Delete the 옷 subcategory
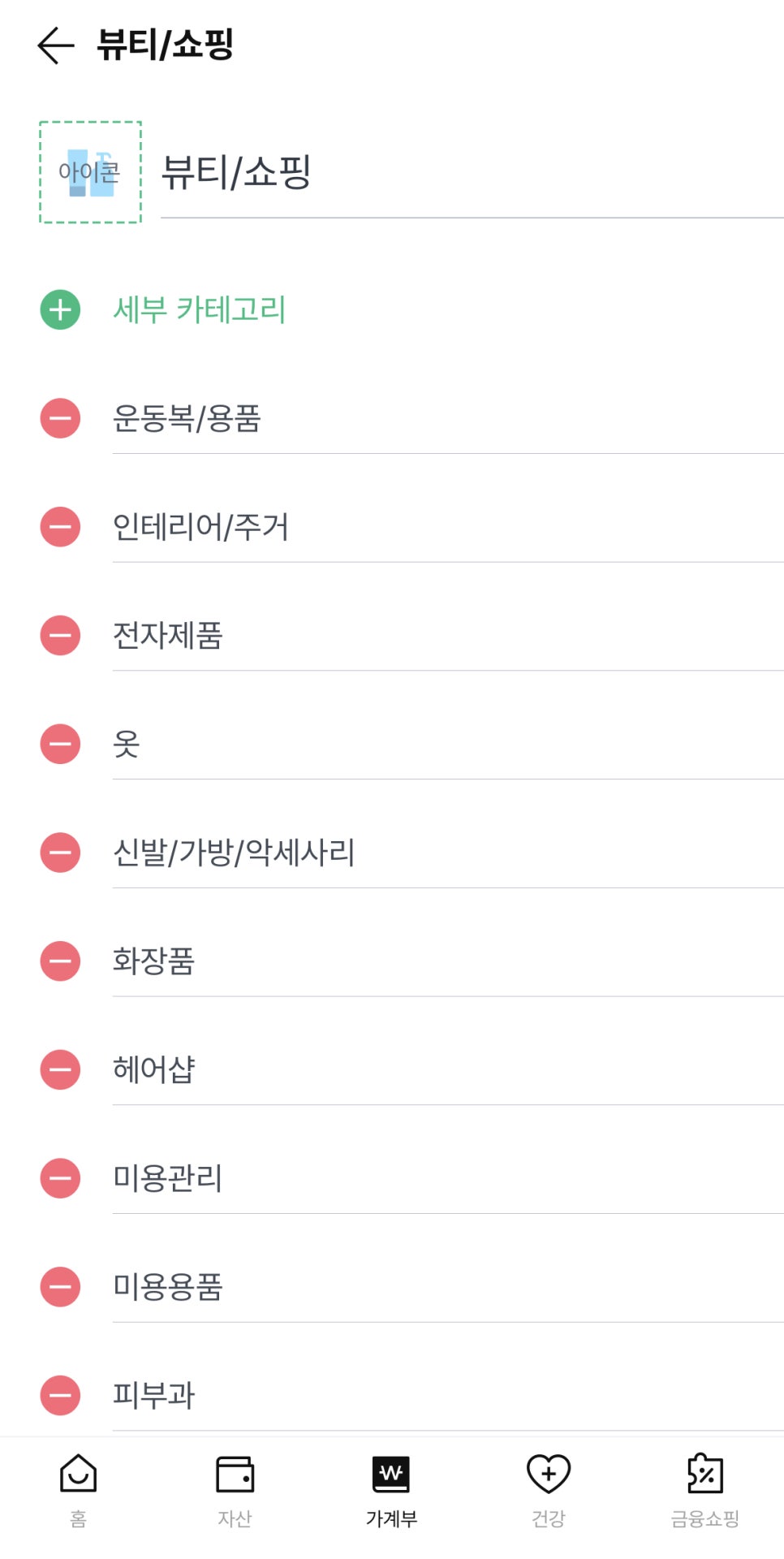 pos(60,744)
